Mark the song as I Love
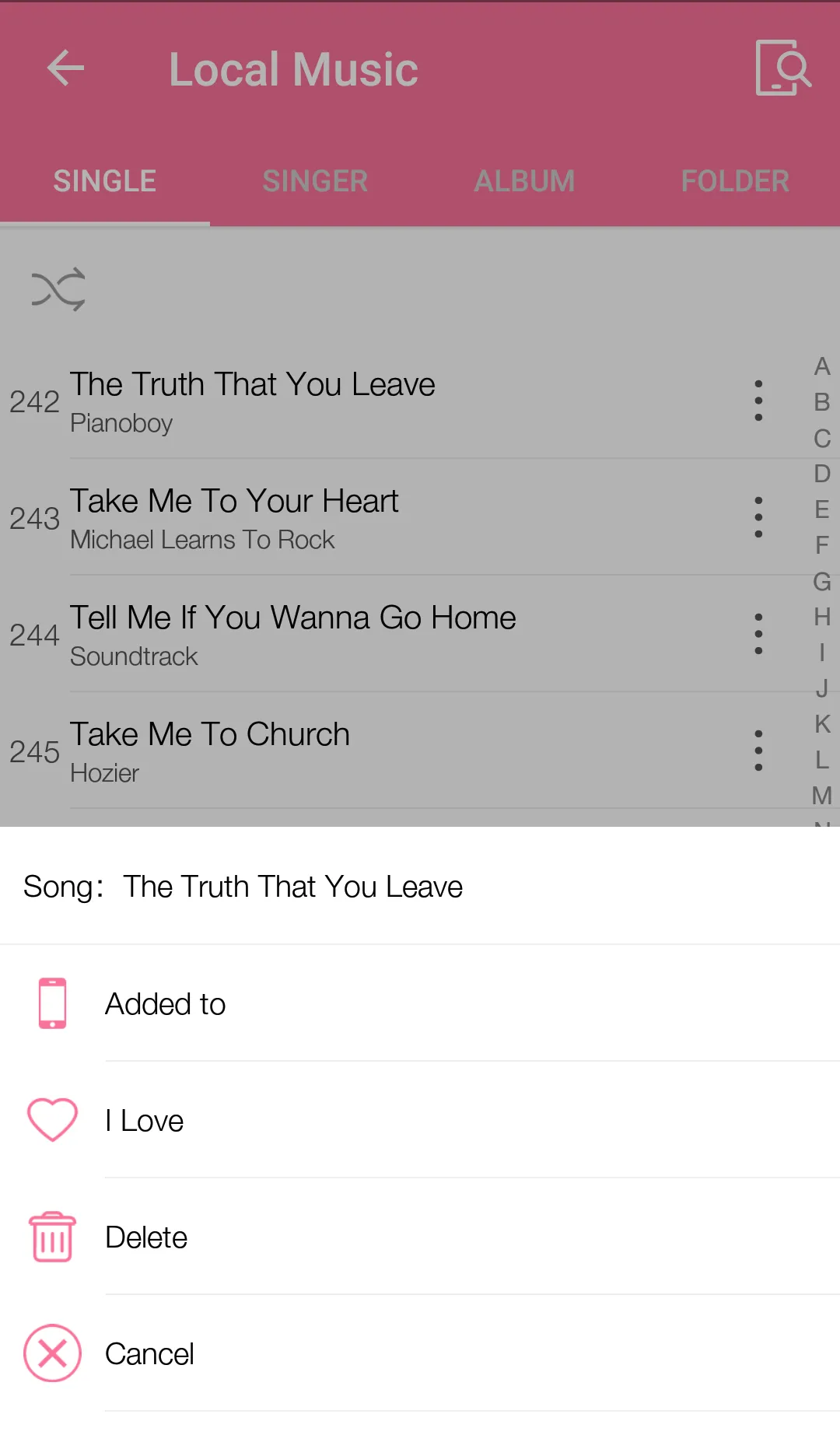840x1435 pixels. (143, 1120)
